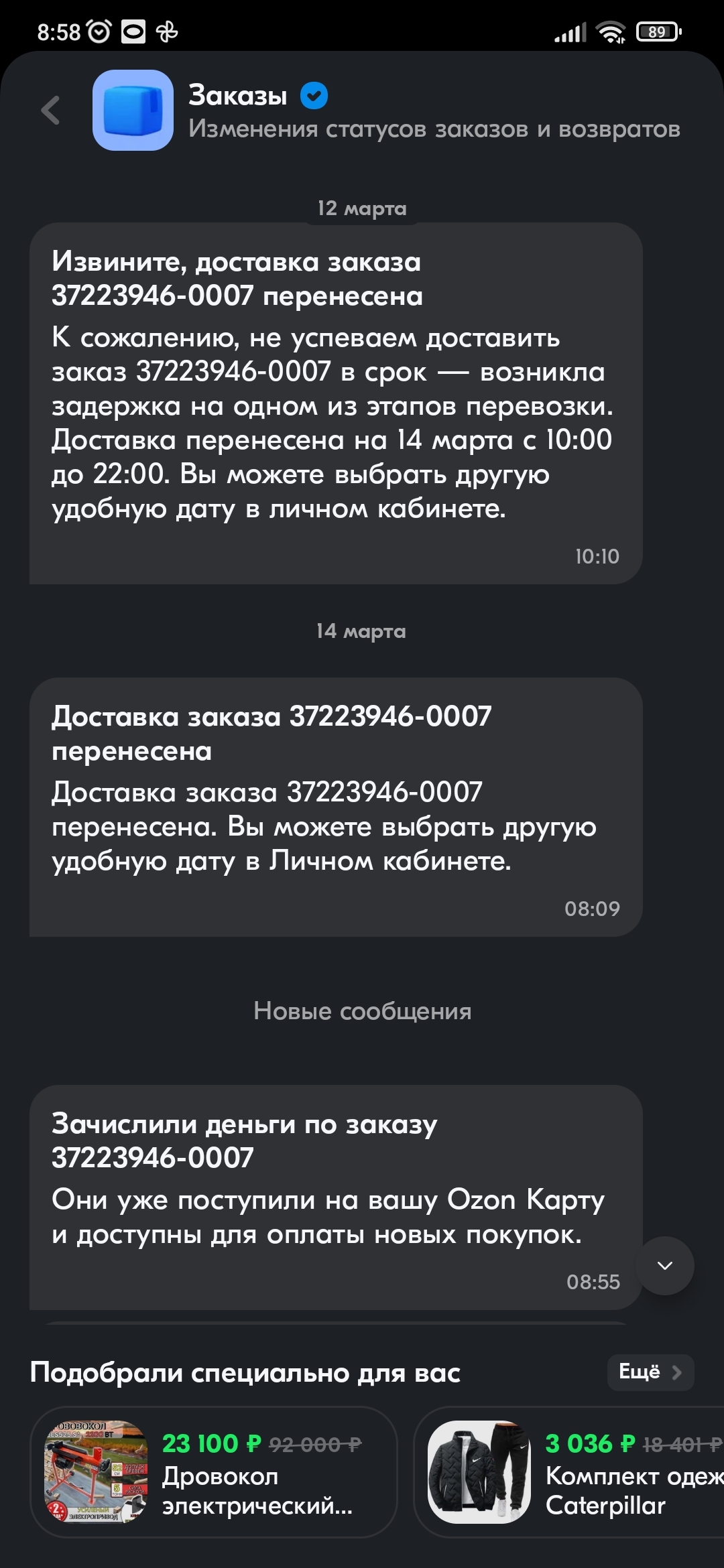This screenshot has width=724, height=1568.
Task: Go back from the Заказы chat
Action: coord(51,111)
